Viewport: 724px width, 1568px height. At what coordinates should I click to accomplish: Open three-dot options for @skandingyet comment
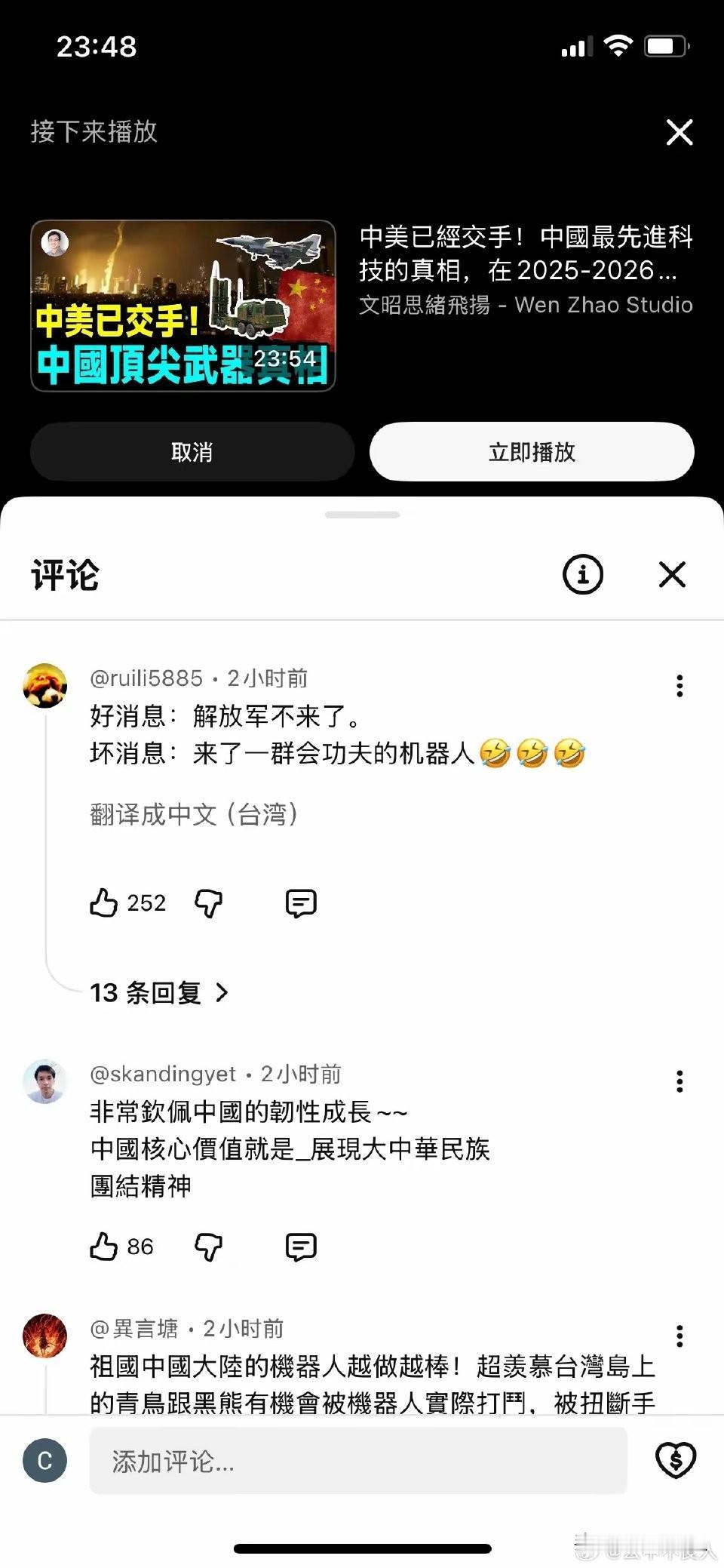680,1082
